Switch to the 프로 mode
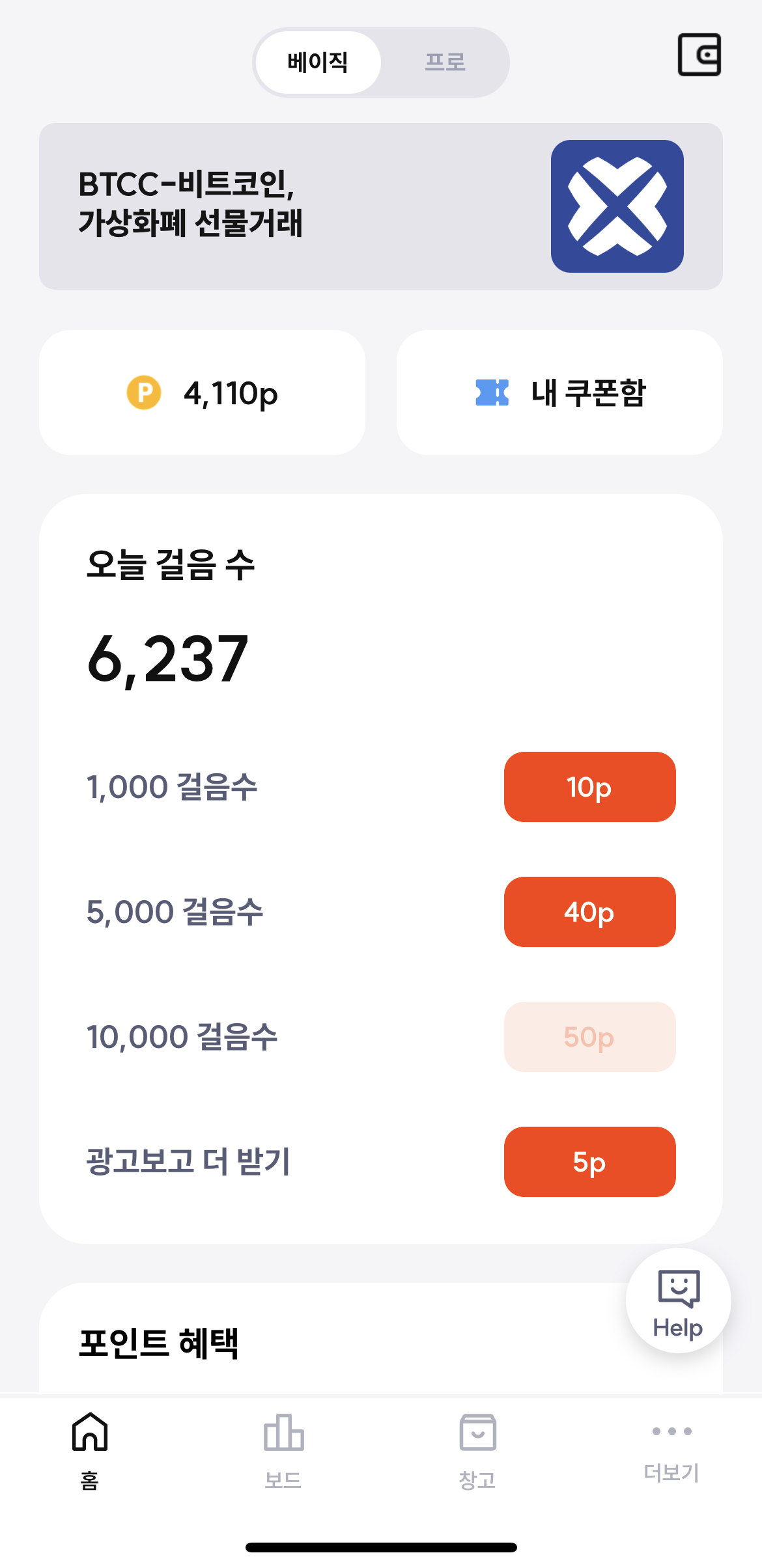Image resolution: width=762 pixels, height=1568 pixels. (445, 62)
